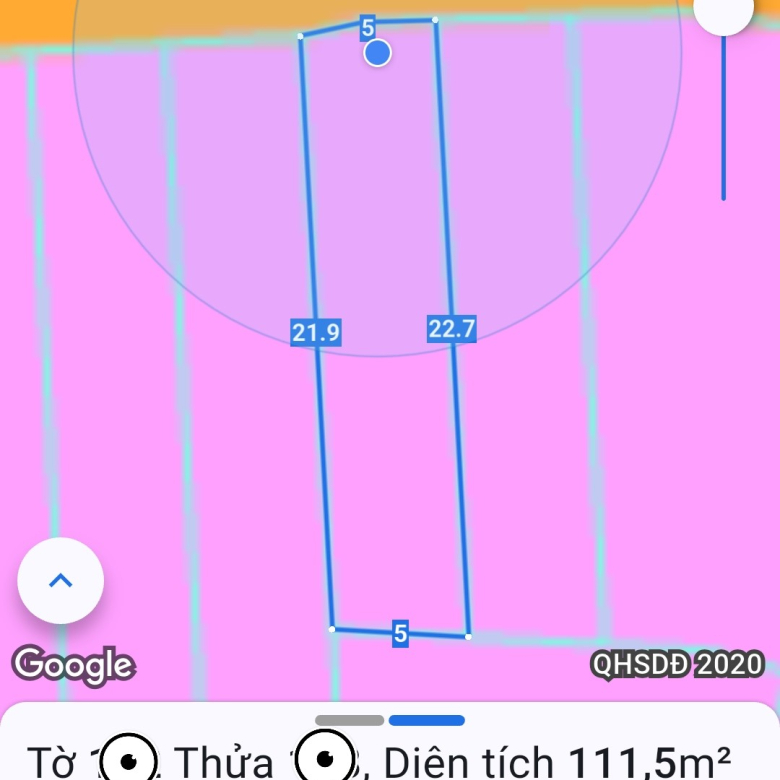Expand the panel with the up chevron button

pyautogui.click(x=61, y=581)
